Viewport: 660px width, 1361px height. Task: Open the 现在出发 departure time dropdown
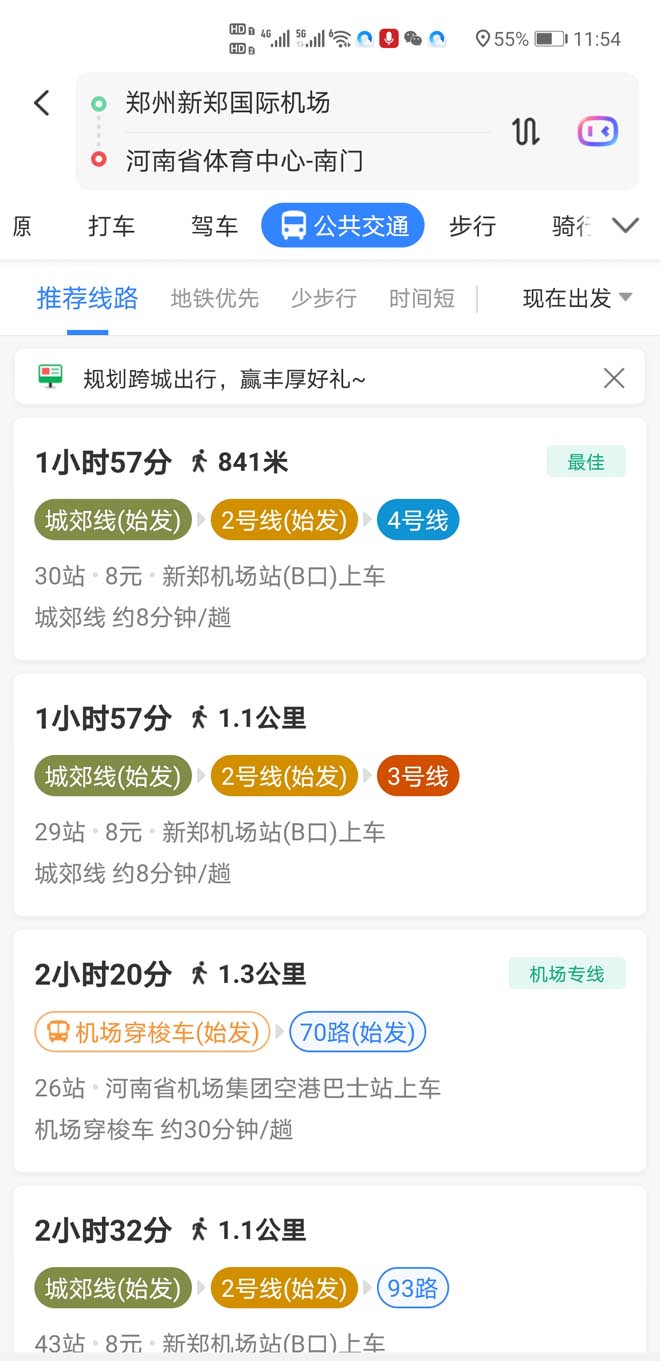coord(577,298)
